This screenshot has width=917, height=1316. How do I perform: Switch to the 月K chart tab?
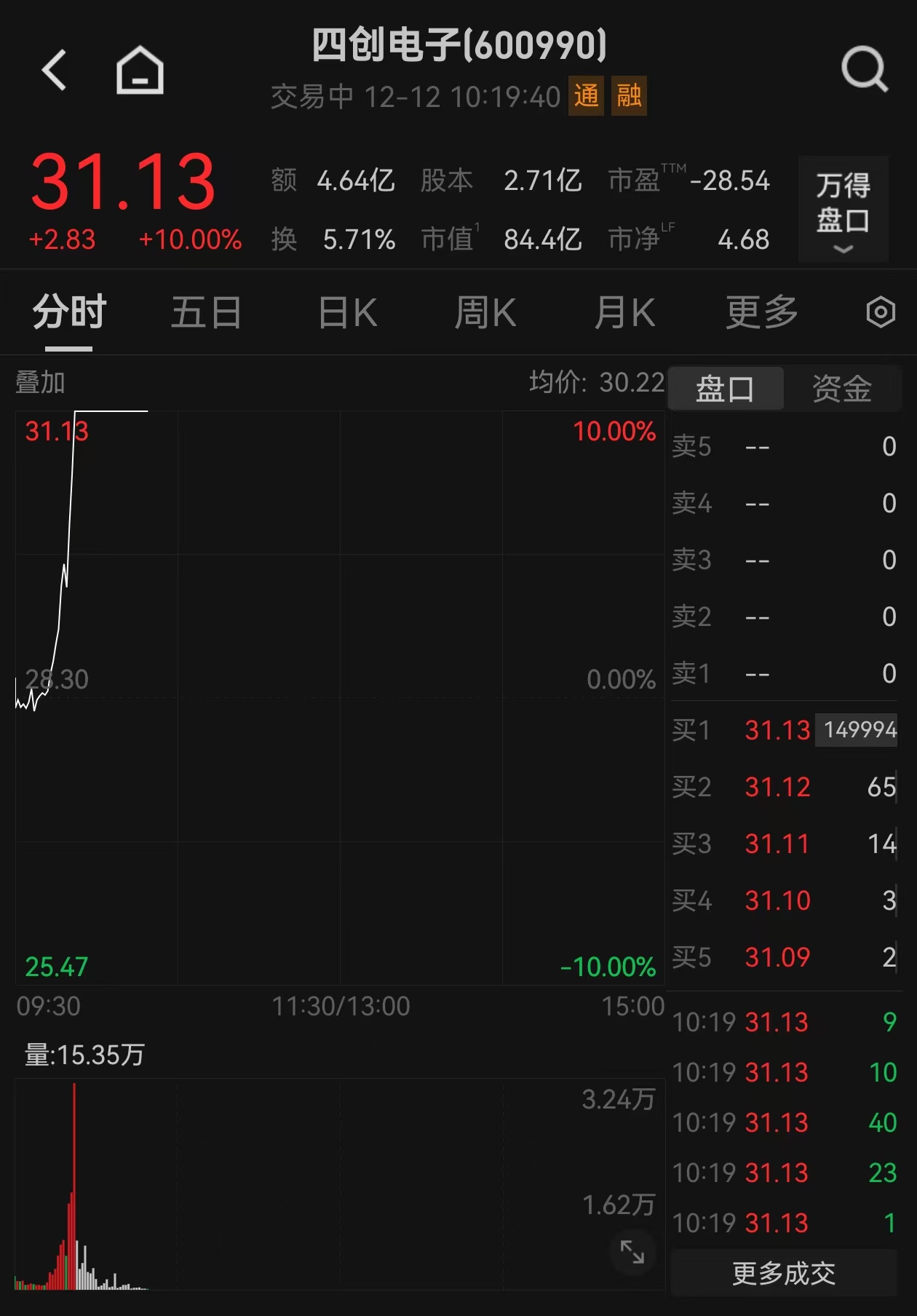(x=624, y=313)
